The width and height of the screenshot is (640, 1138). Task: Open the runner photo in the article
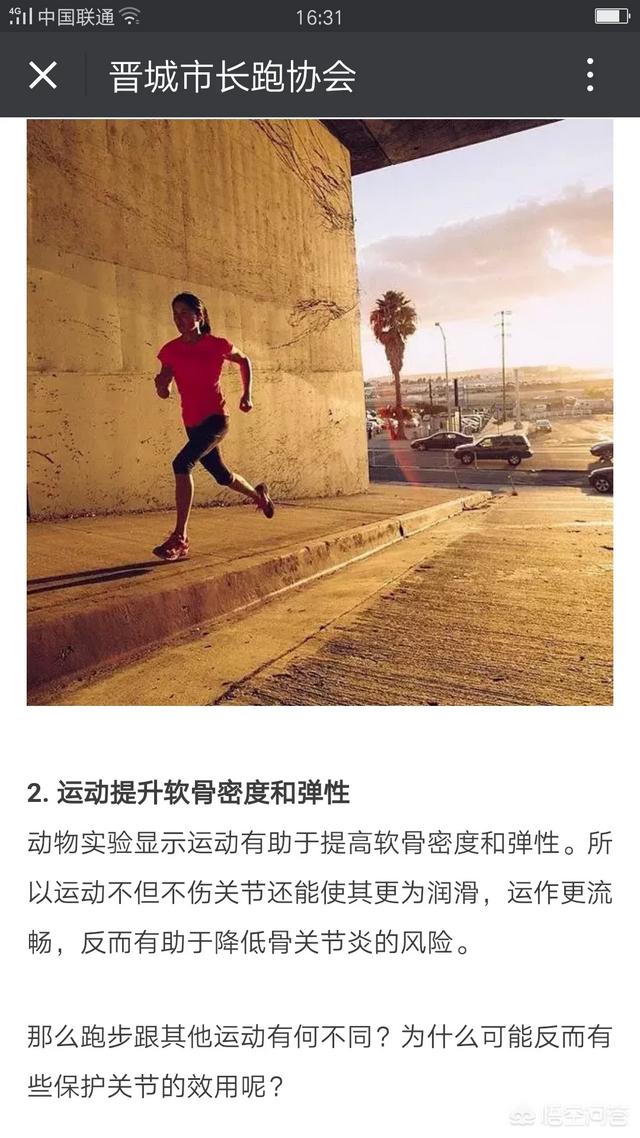coord(320,412)
